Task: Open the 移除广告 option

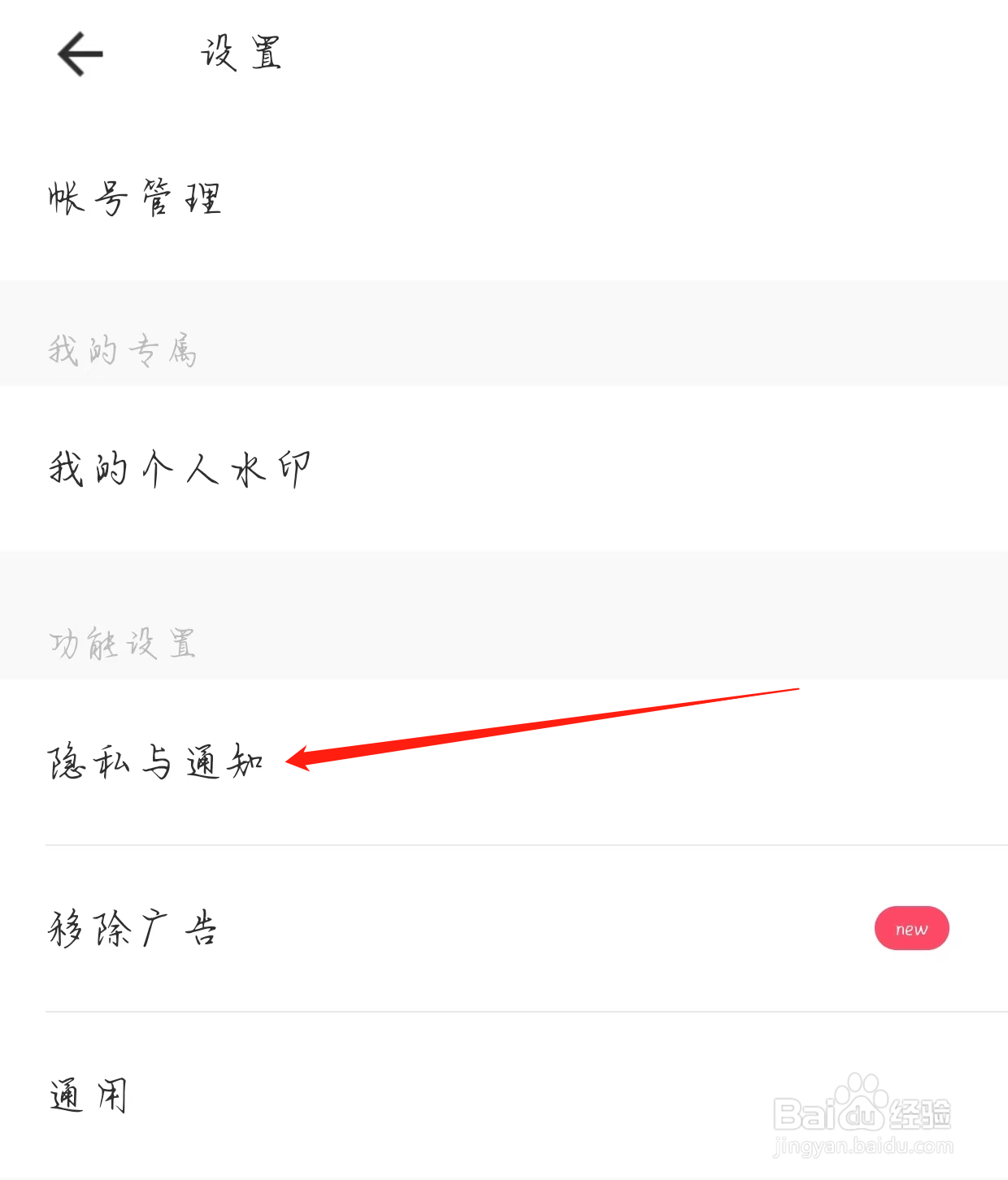Action: click(x=133, y=928)
